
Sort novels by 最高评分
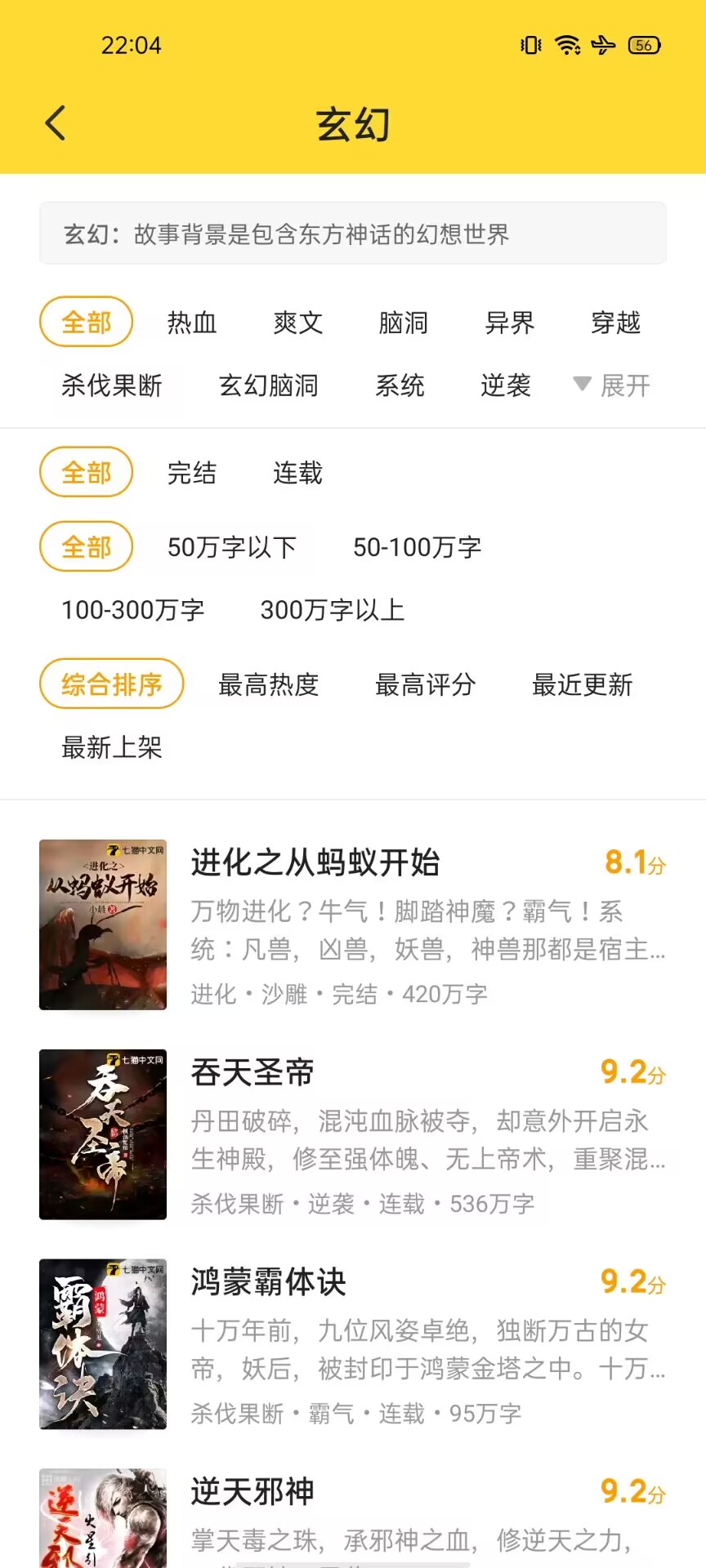426,684
